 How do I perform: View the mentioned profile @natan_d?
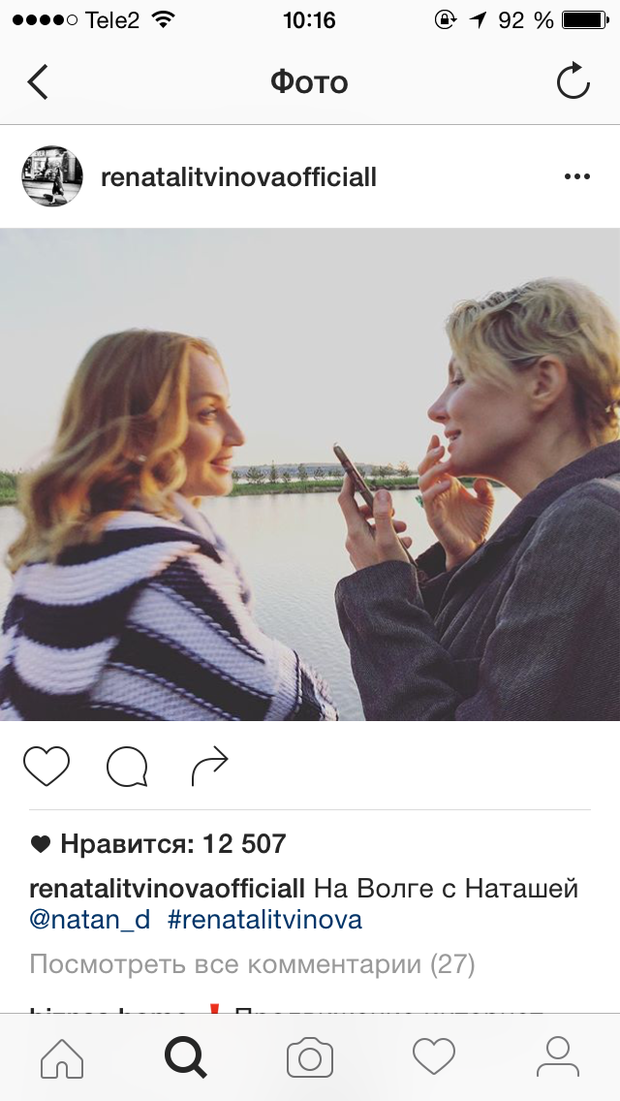tap(90, 920)
